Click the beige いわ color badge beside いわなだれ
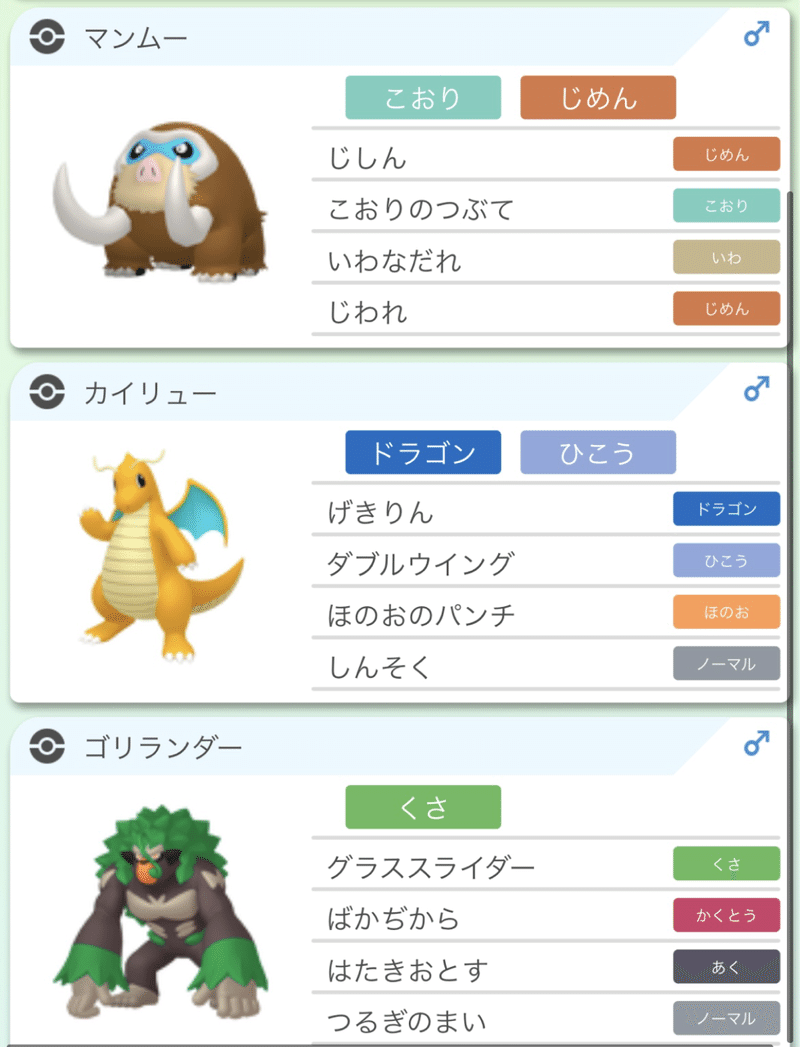This screenshot has width=800, height=1047. point(726,257)
